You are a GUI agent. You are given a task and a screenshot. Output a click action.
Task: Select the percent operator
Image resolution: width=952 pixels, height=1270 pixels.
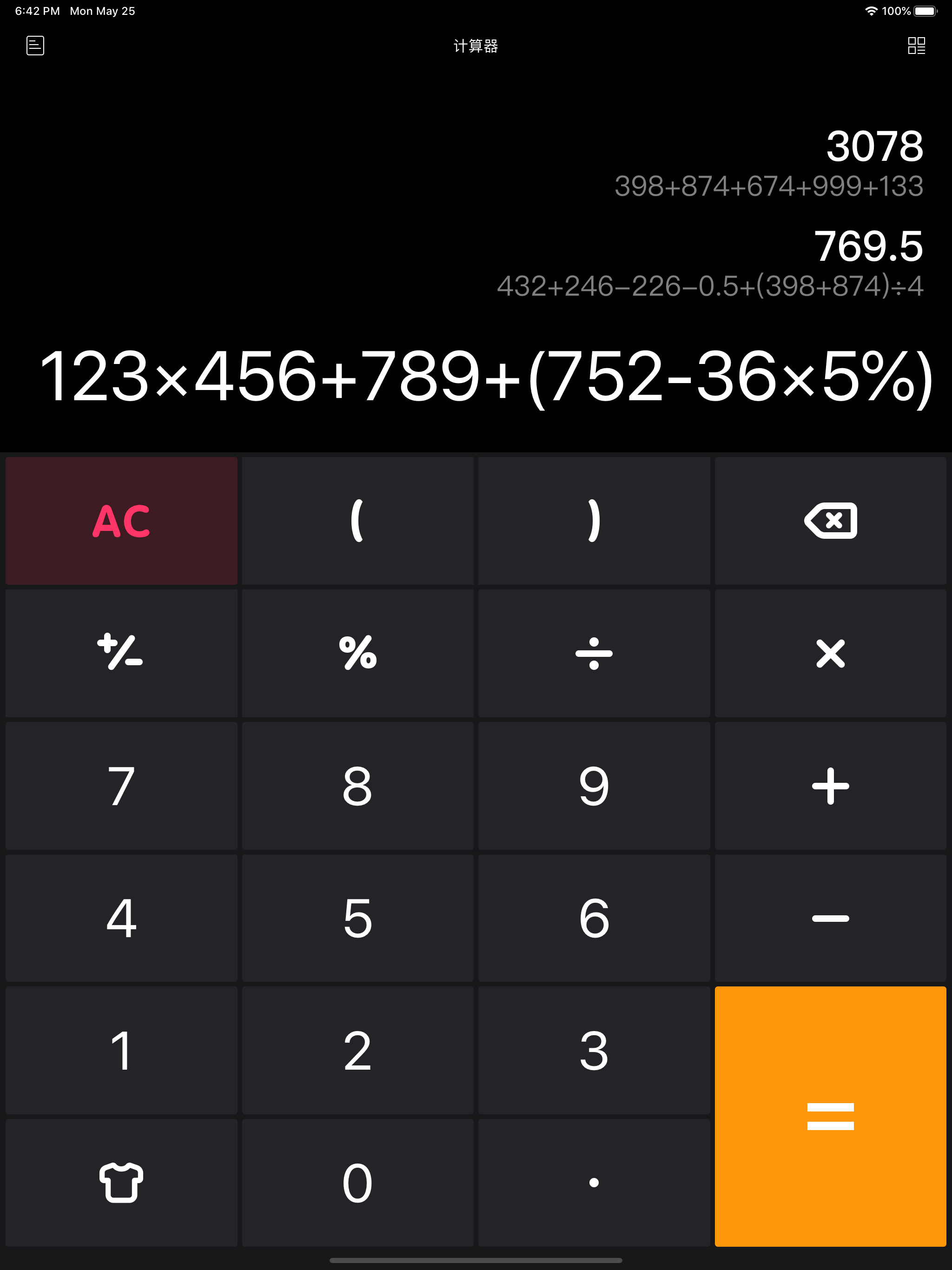click(x=357, y=654)
